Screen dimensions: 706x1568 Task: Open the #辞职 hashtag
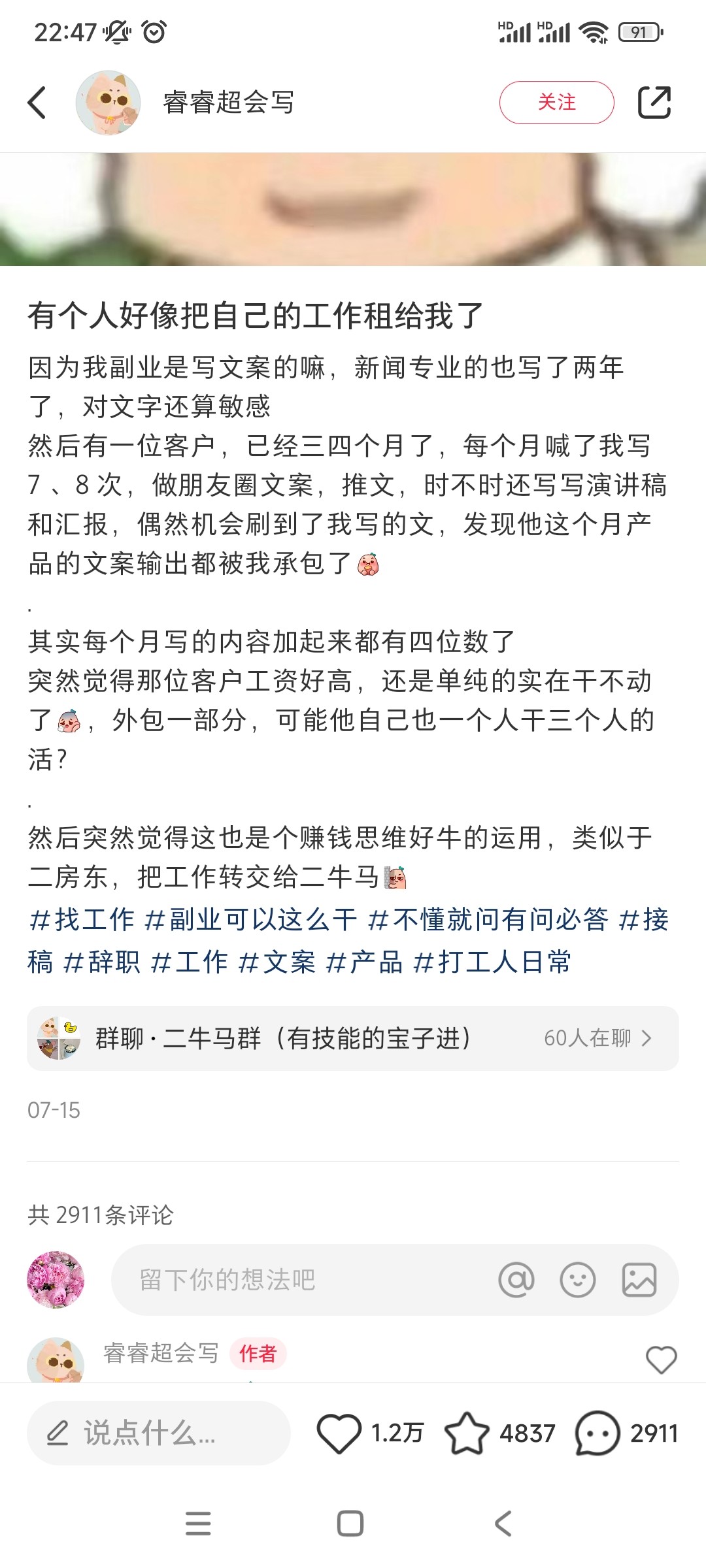point(102,962)
